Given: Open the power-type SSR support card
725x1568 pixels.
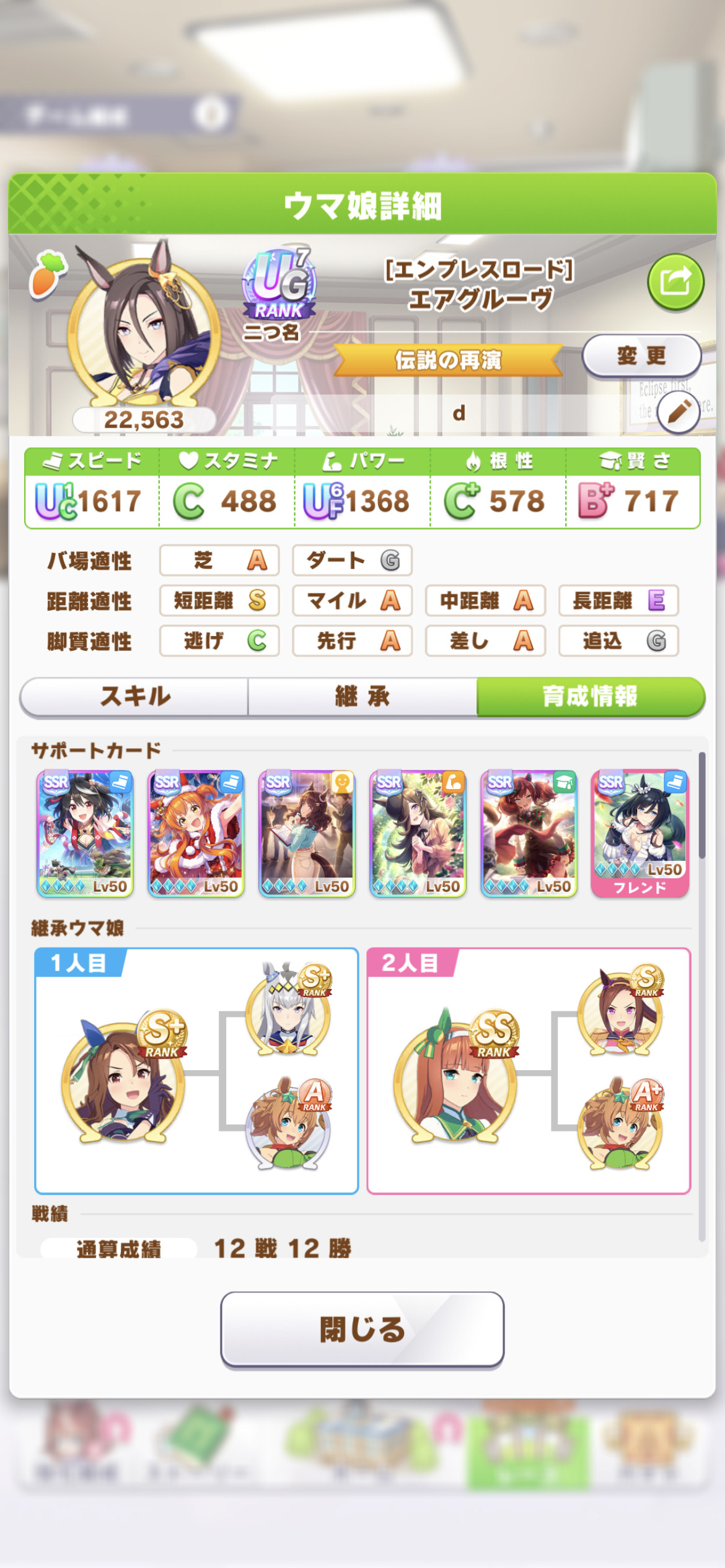Looking at the screenshot, I should click(x=418, y=834).
